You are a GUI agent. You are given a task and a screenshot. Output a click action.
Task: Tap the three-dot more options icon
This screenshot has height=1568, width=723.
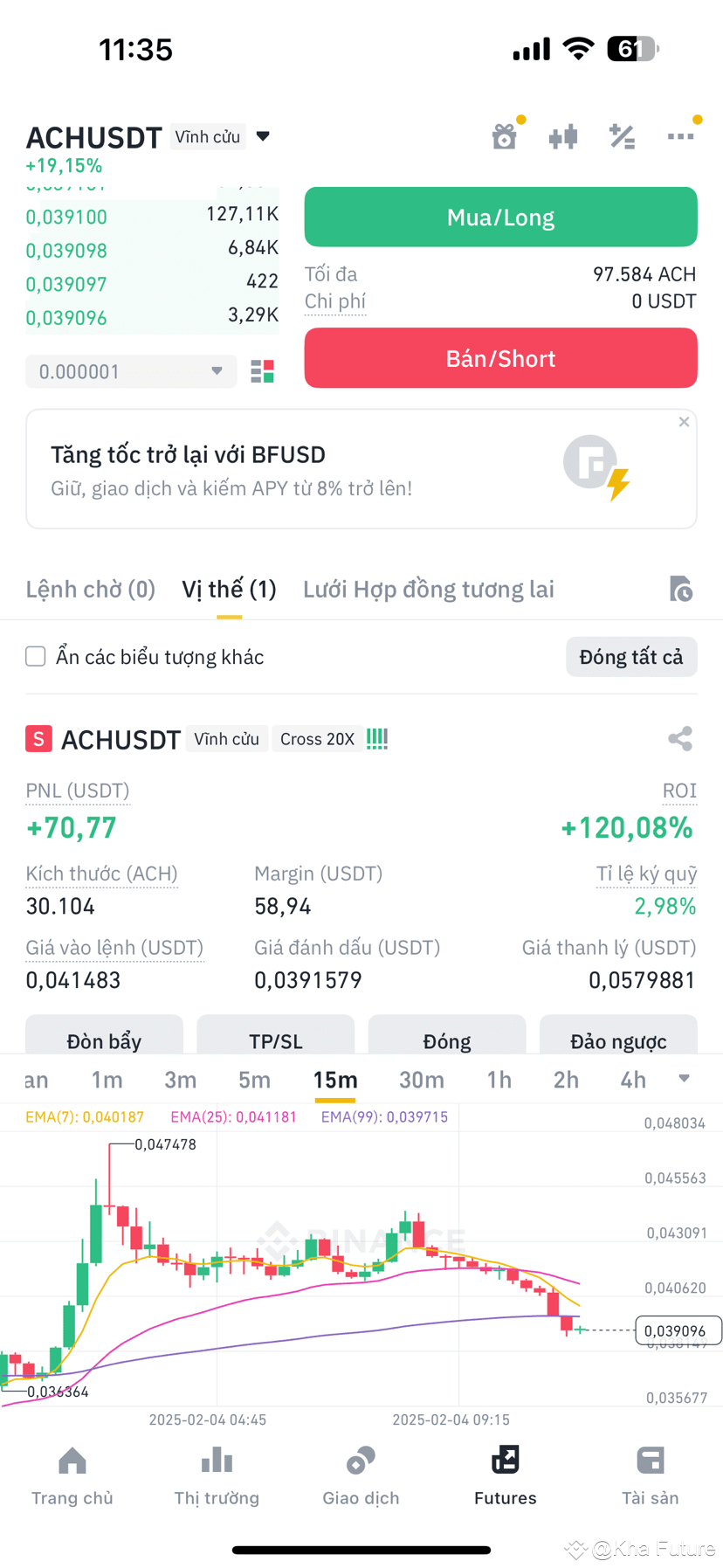pos(681,136)
